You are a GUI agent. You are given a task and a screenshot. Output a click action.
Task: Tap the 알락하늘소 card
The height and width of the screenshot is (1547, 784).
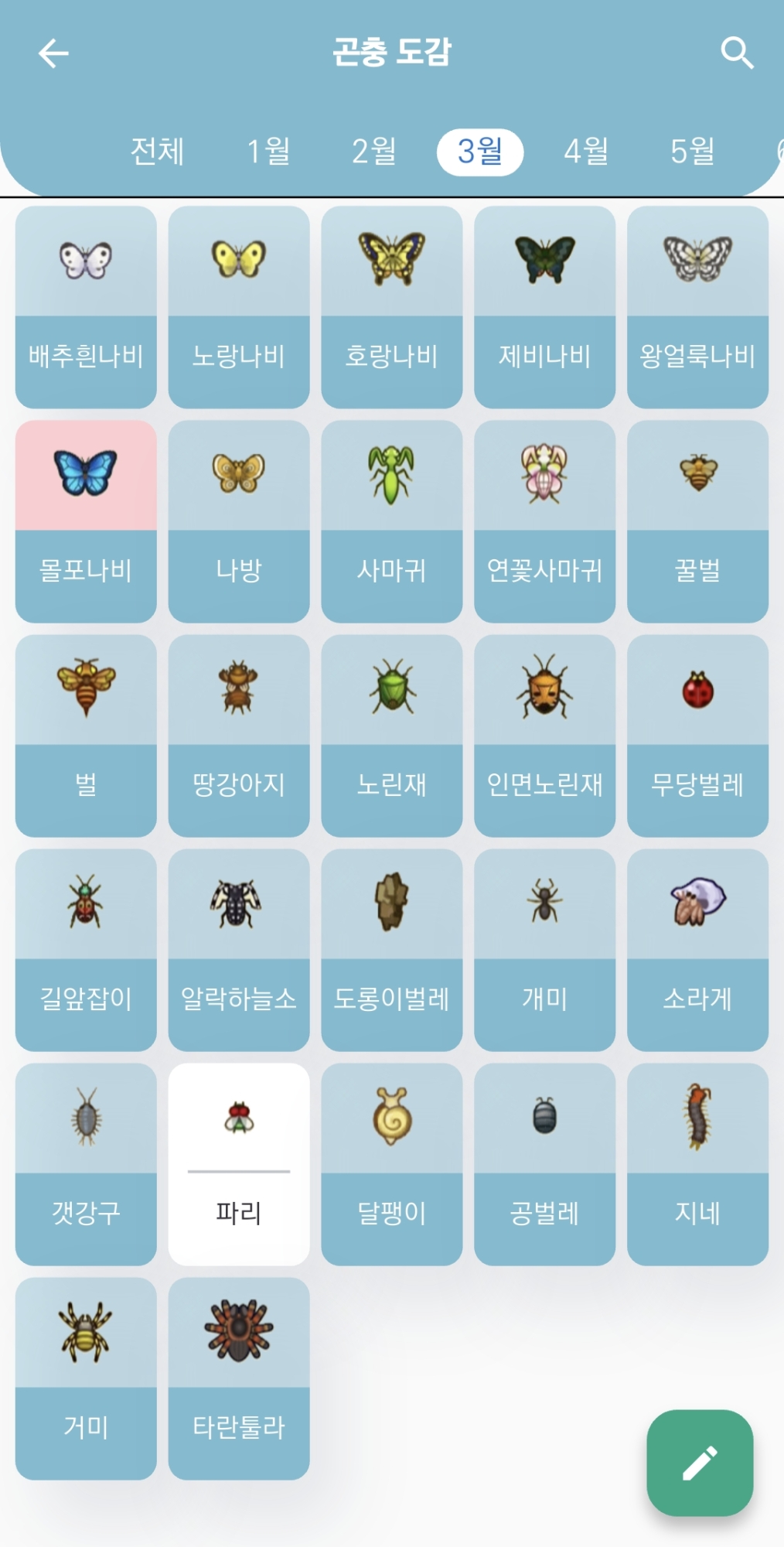(239, 950)
